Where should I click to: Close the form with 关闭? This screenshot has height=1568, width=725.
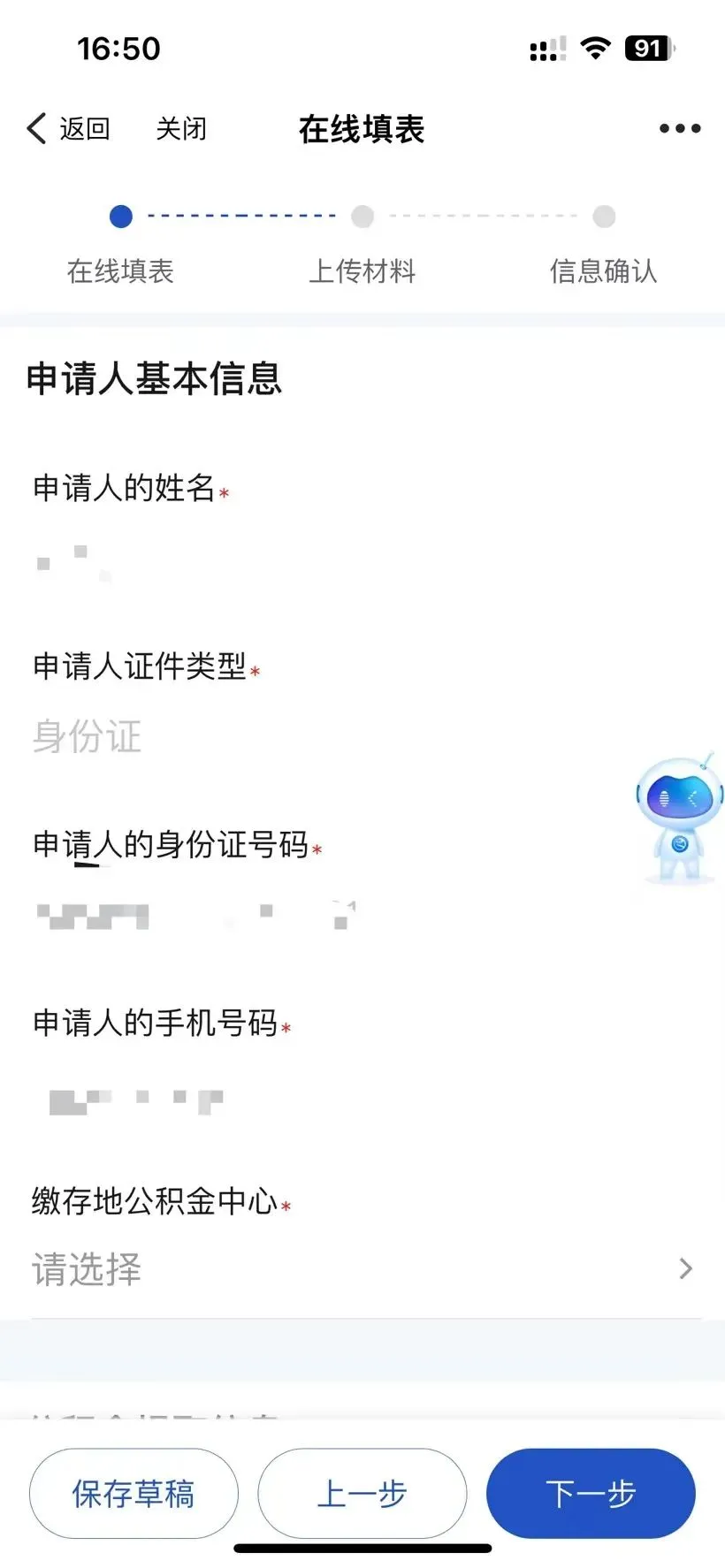click(181, 129)
